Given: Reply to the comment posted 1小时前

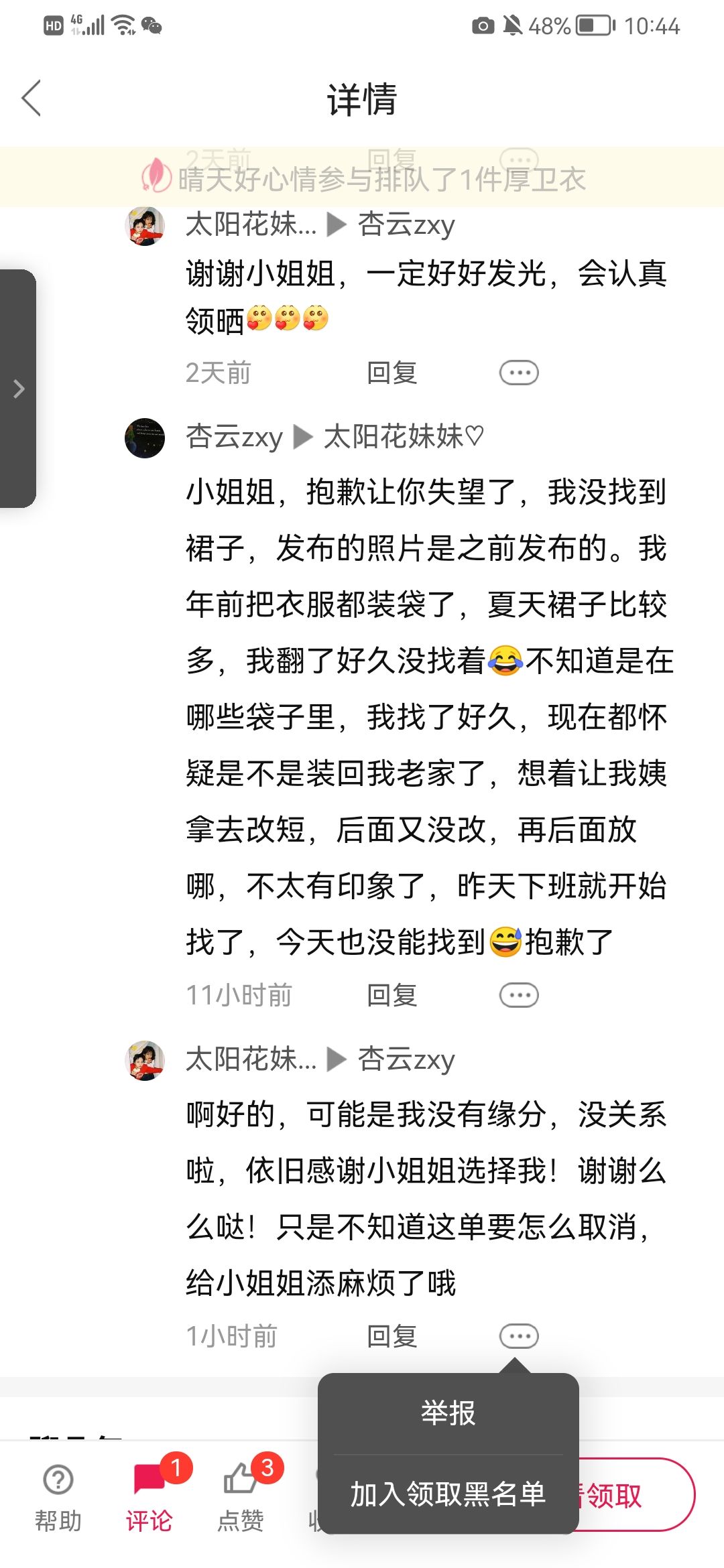Looking at the screenshot, I should coord(392,1336).
